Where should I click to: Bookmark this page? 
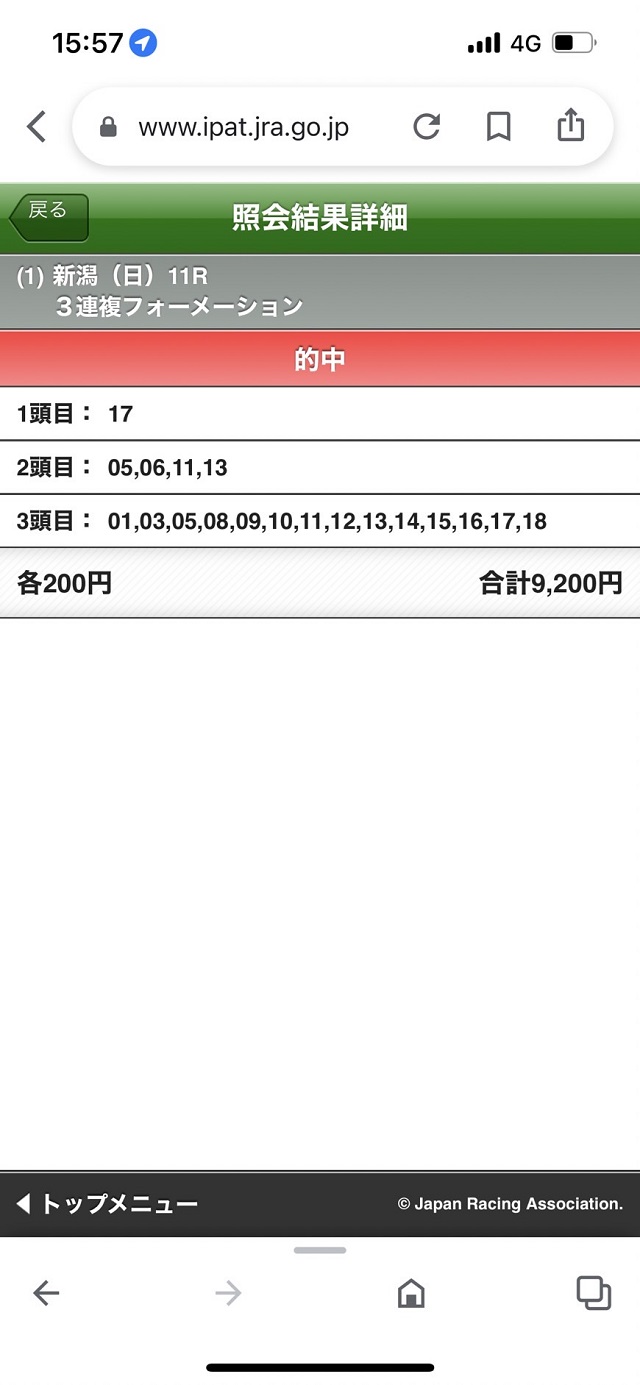(498, 127)
